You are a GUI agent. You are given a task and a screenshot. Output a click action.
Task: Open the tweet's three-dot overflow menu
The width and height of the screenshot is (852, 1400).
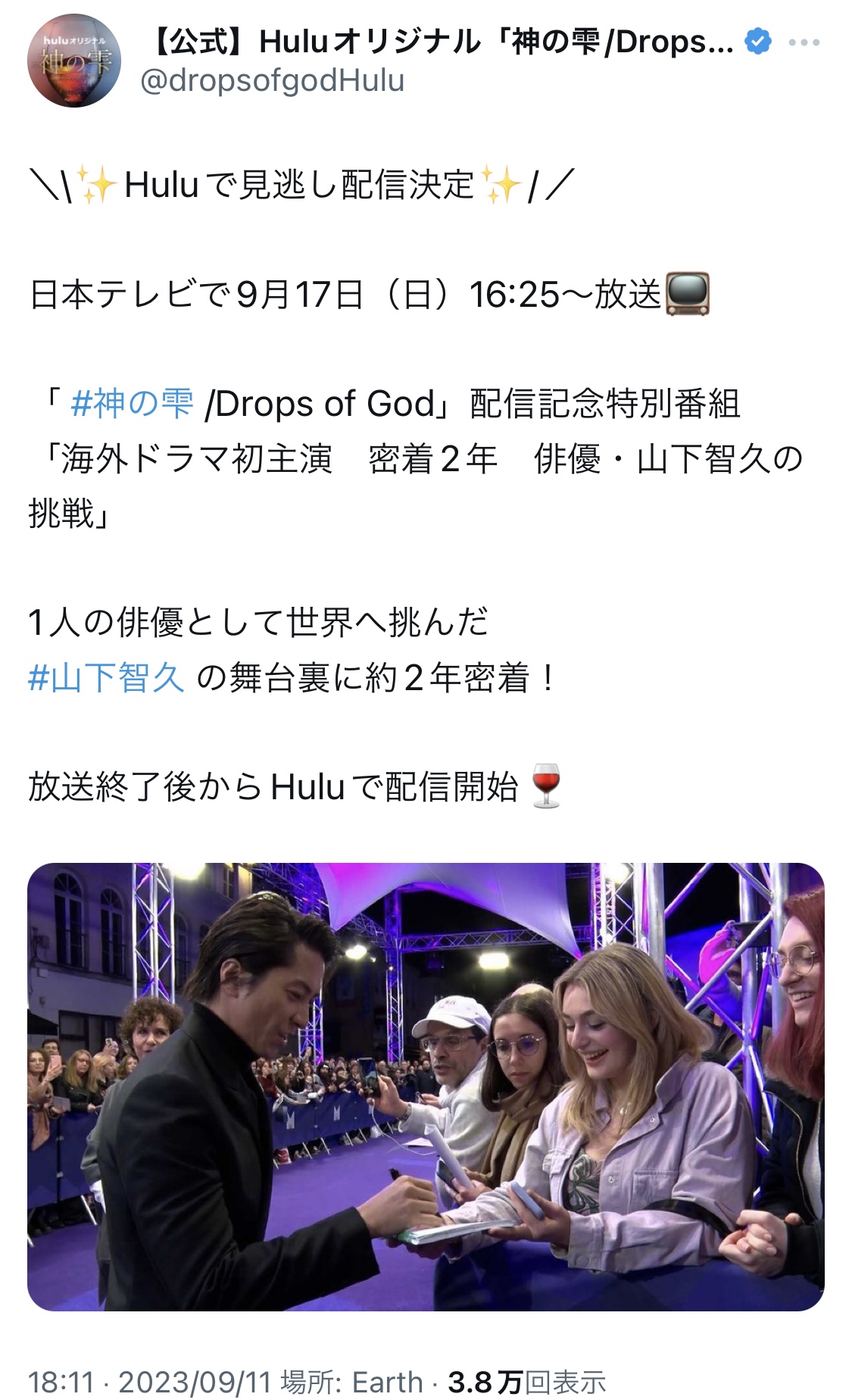(x=804, y=42)
